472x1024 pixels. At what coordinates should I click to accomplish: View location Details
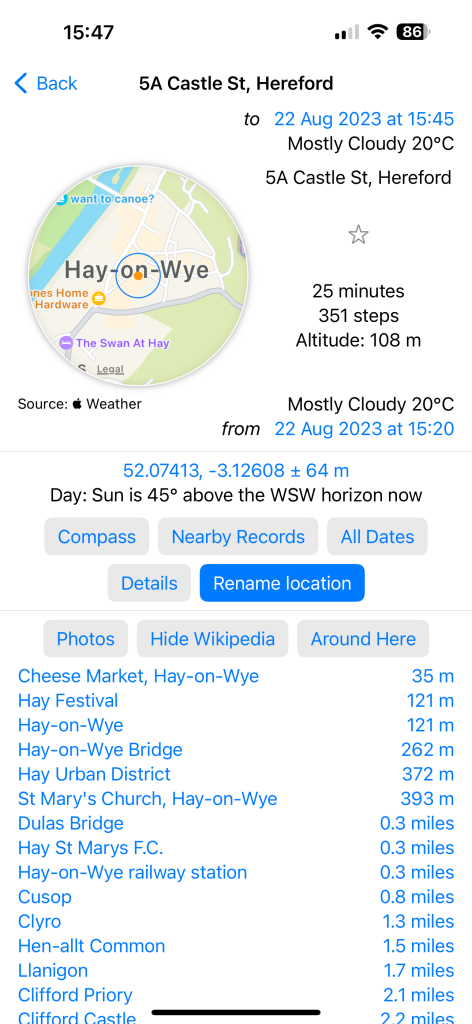point(149,583)
